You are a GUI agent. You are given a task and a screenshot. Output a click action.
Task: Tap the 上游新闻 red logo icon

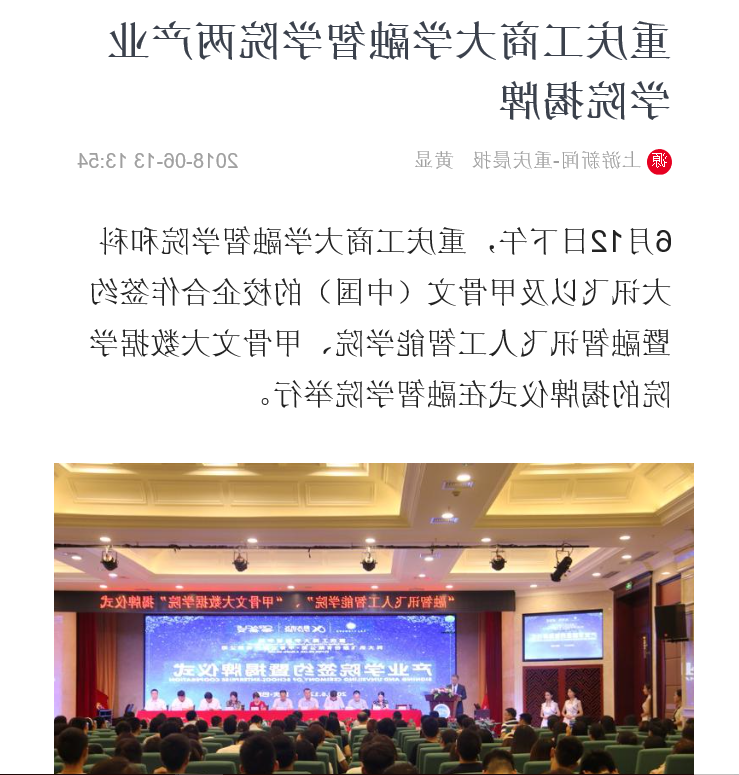tap(659, 161)
